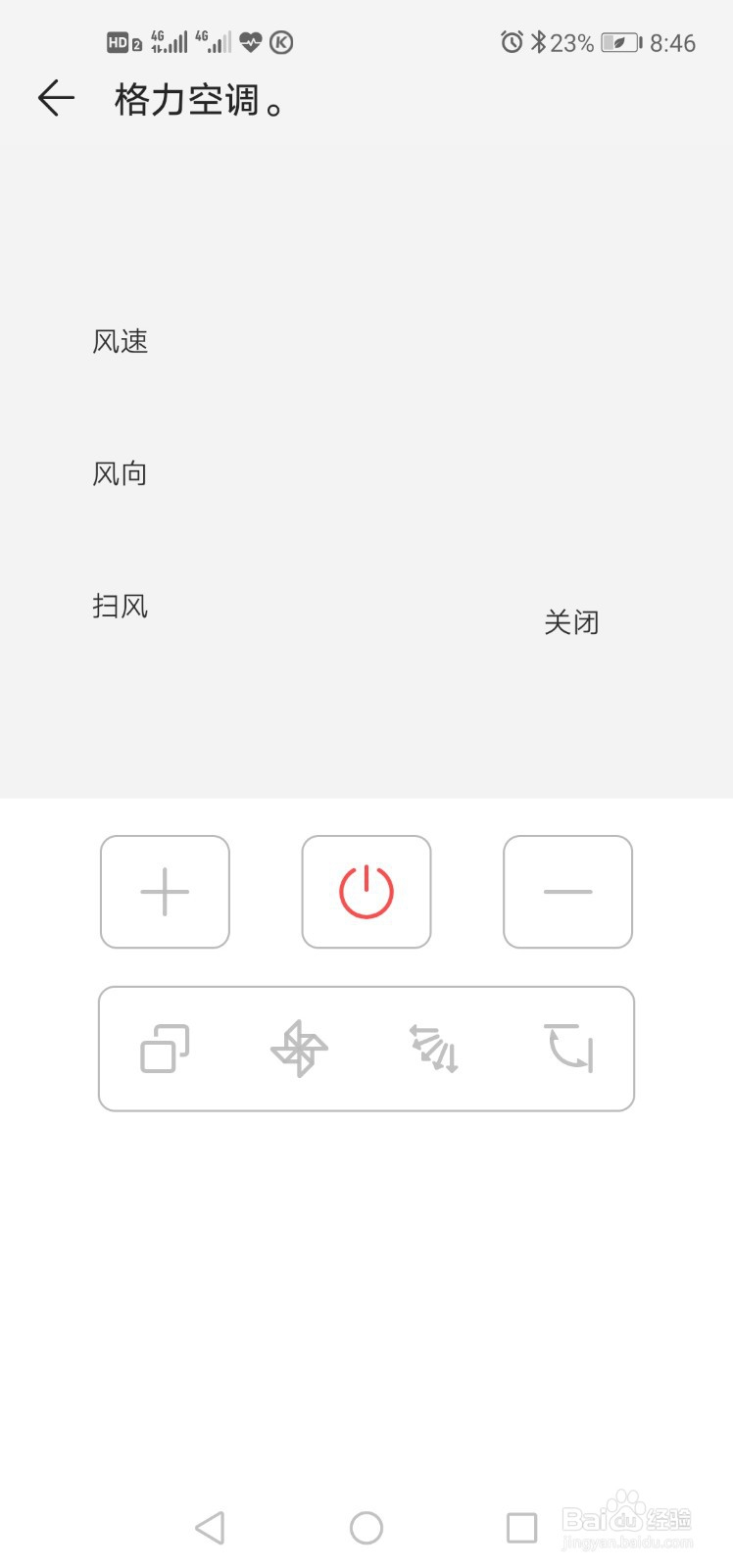Go back from the 格力空调 remote screen
The image size is (733, 1568).
[56, 98]
